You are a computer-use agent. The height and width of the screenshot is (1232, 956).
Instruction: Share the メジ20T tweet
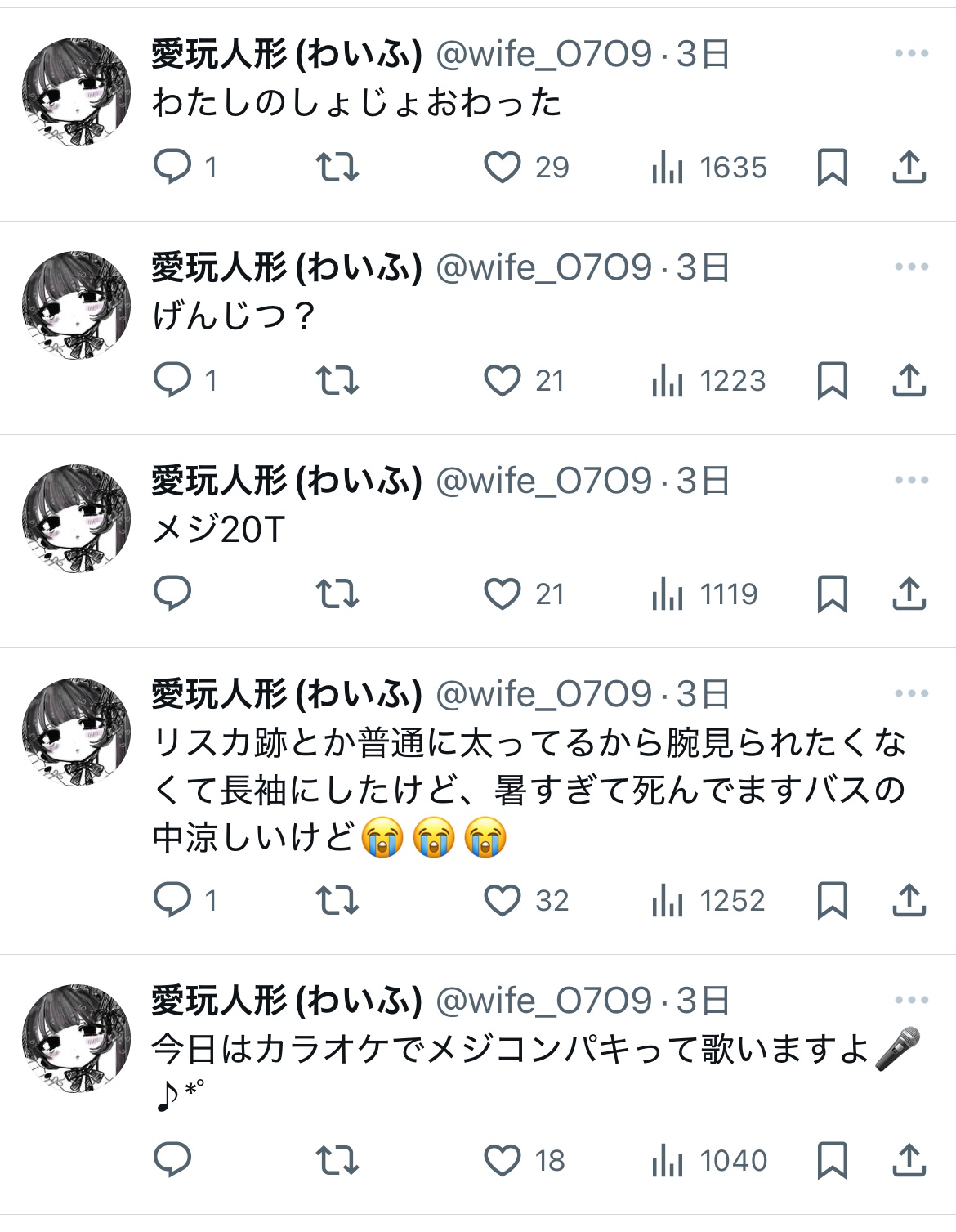point(909,594)
